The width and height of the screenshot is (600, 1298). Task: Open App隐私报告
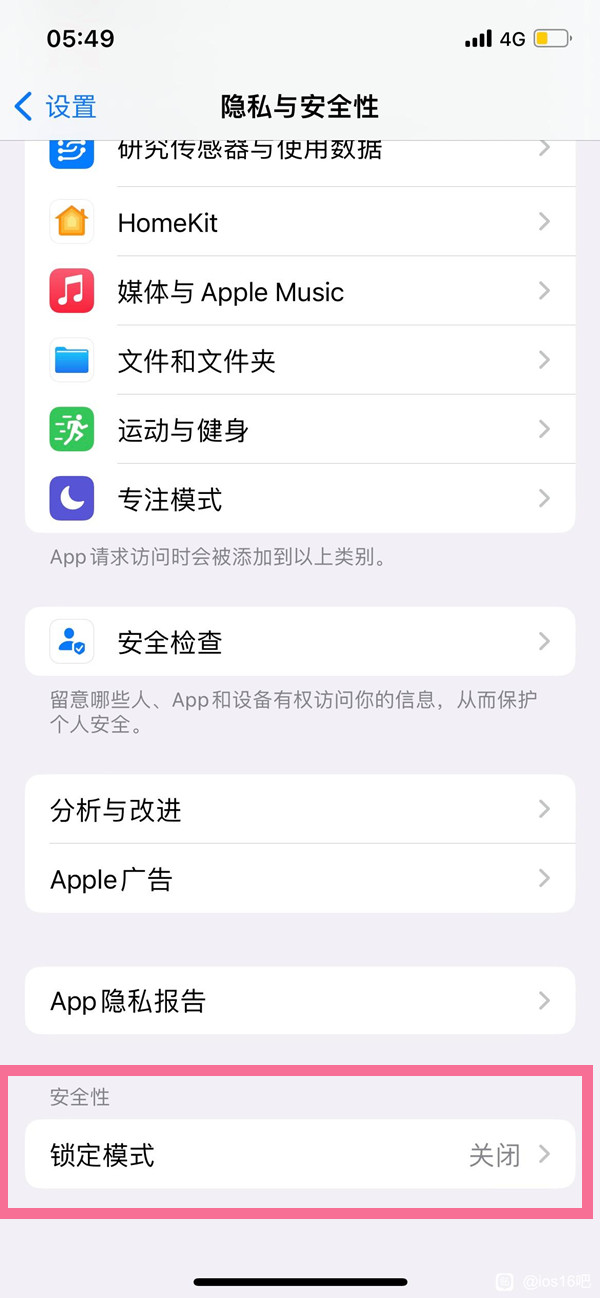tap(300, 1000)
